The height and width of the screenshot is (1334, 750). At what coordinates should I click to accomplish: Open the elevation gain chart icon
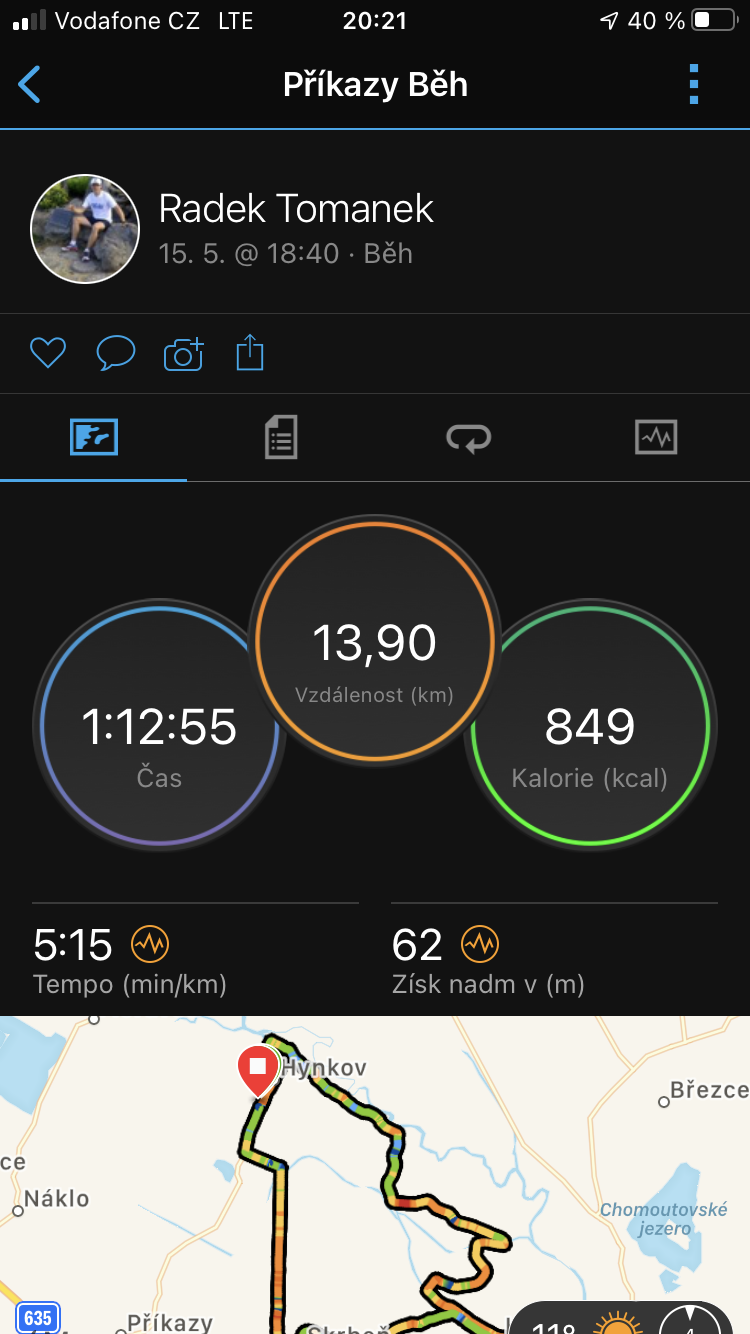point(480,943)
